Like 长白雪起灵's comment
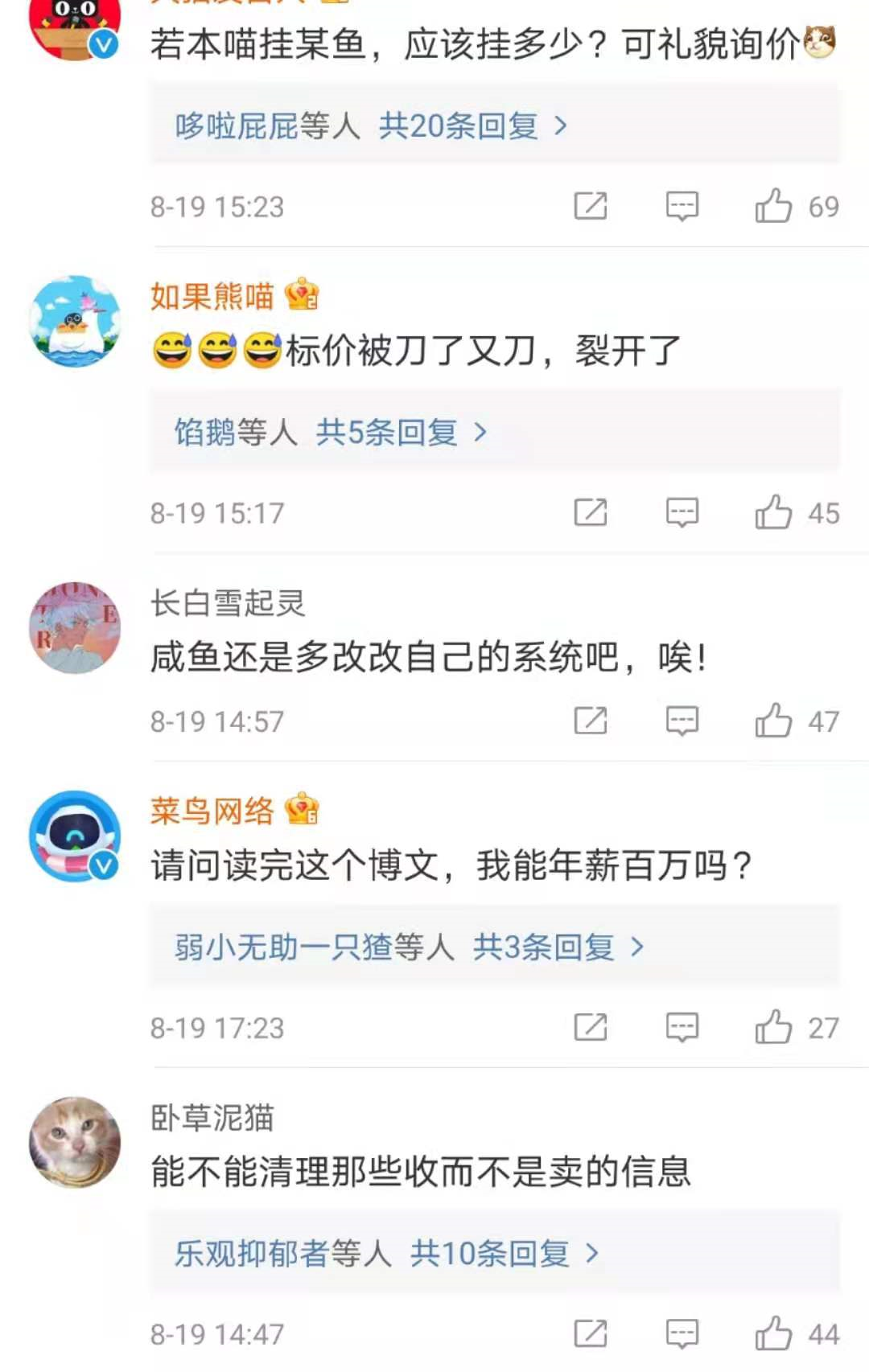 click(x=773, y=721)
